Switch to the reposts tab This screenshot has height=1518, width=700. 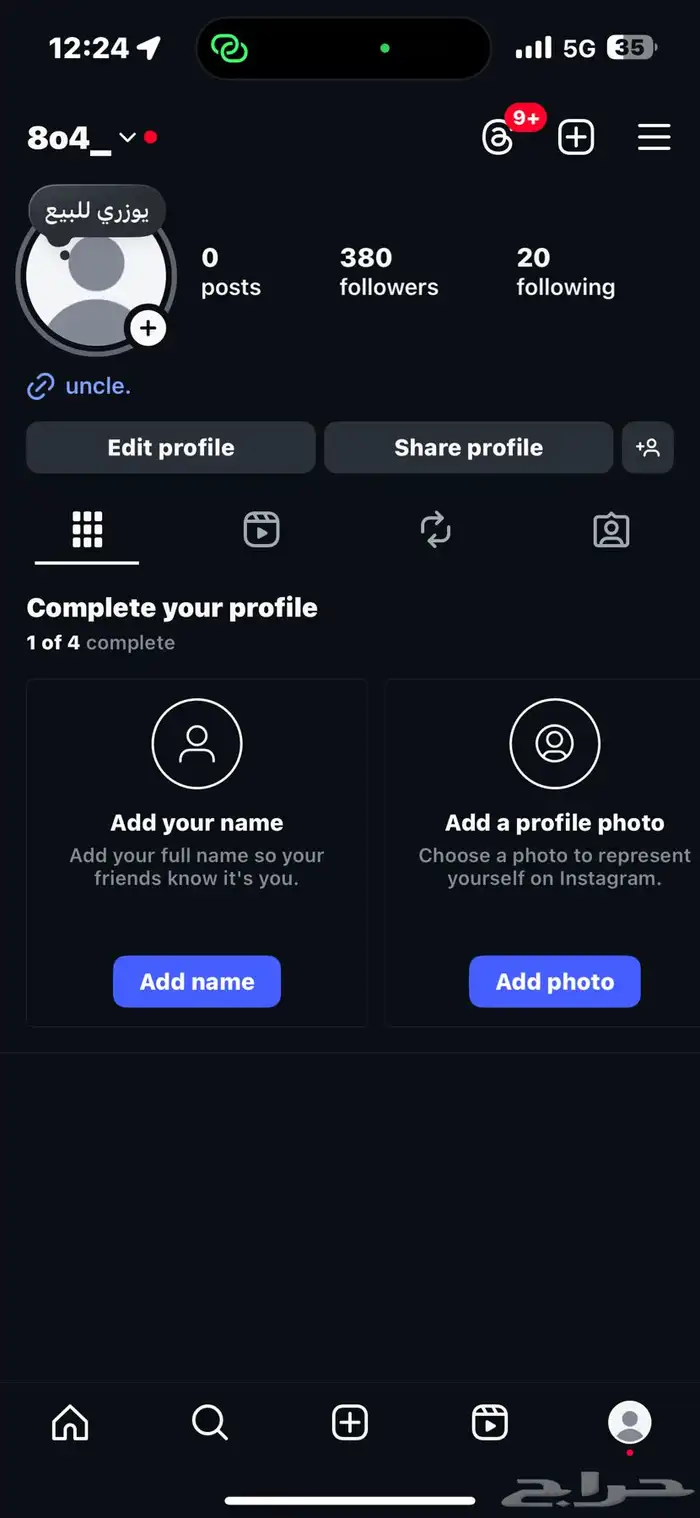436,529
